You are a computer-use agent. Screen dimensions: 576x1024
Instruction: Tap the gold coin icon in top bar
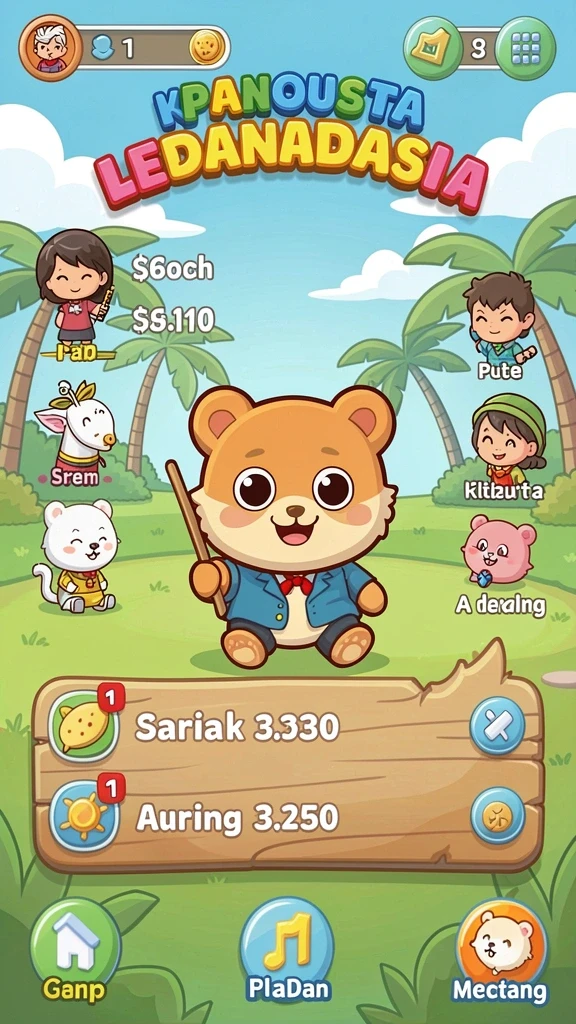click(x=207, y=47)
